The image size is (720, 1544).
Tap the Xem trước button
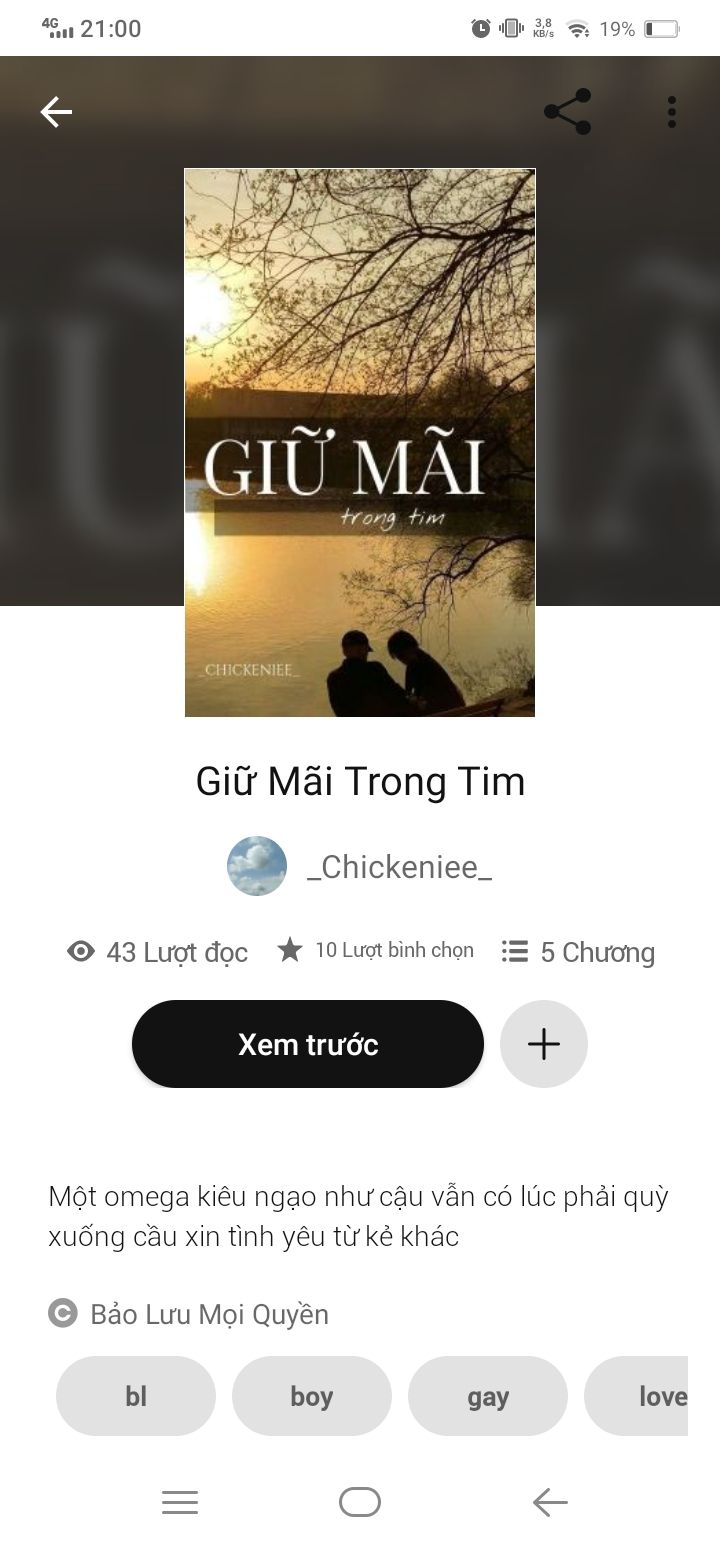click(x=308, y=1044)
